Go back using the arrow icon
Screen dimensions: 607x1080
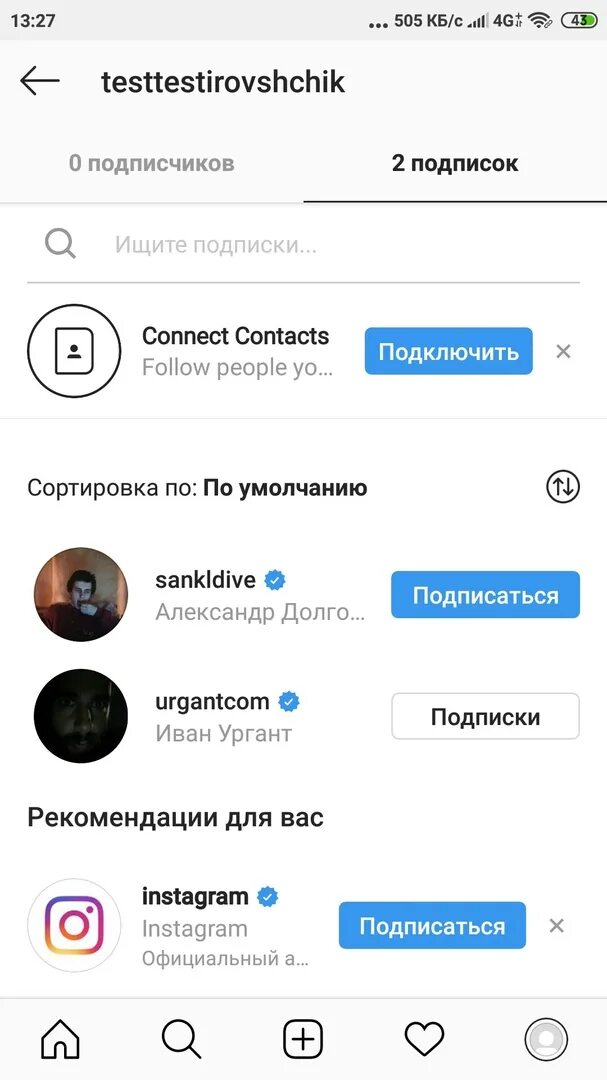pos(39,81)
